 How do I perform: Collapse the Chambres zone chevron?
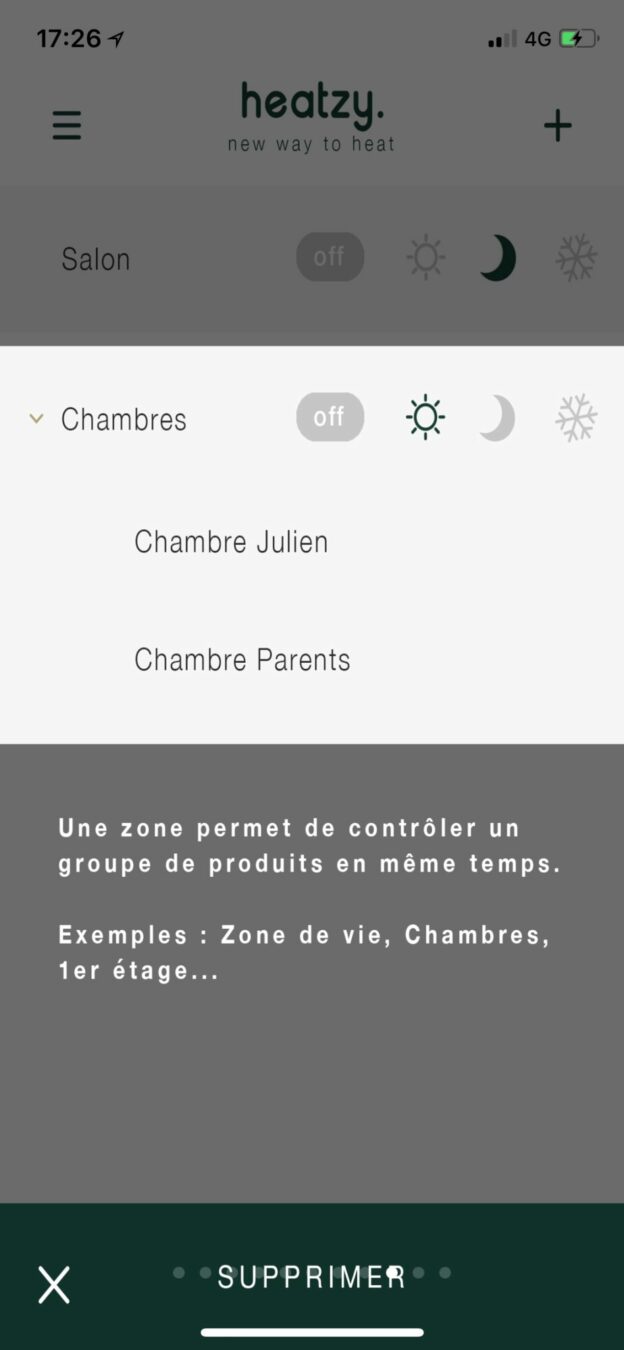[37, 419]
